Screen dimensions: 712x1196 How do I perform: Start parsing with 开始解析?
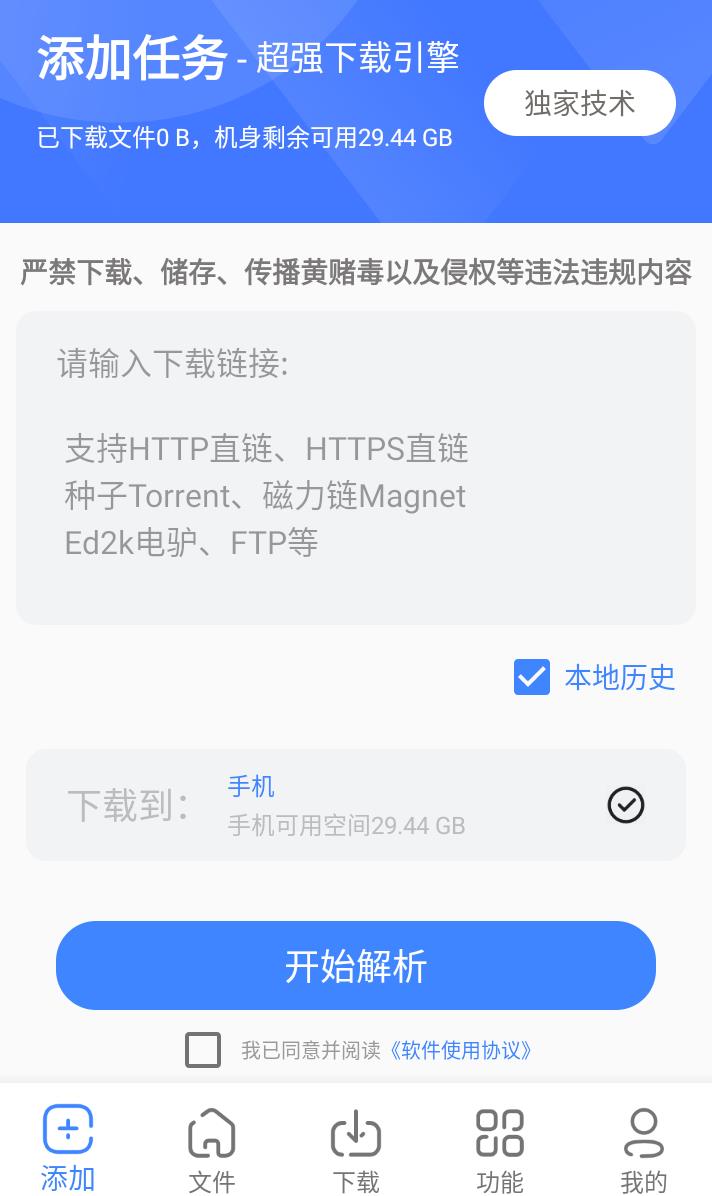(355, 966)
